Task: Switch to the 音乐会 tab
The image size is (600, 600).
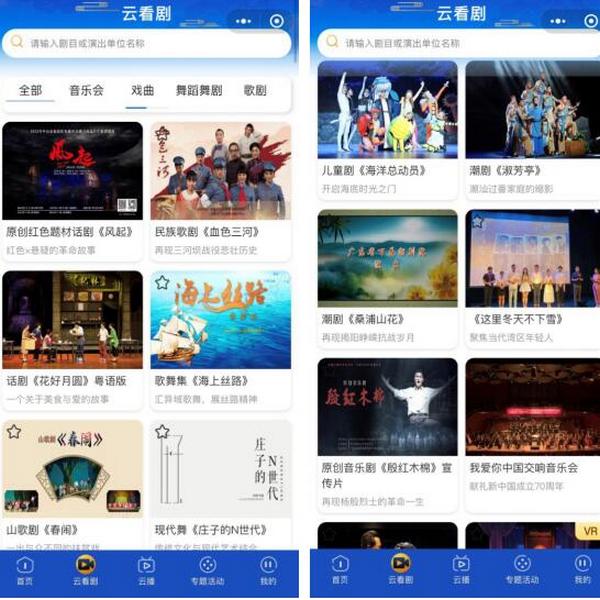Action: [86, 91]
